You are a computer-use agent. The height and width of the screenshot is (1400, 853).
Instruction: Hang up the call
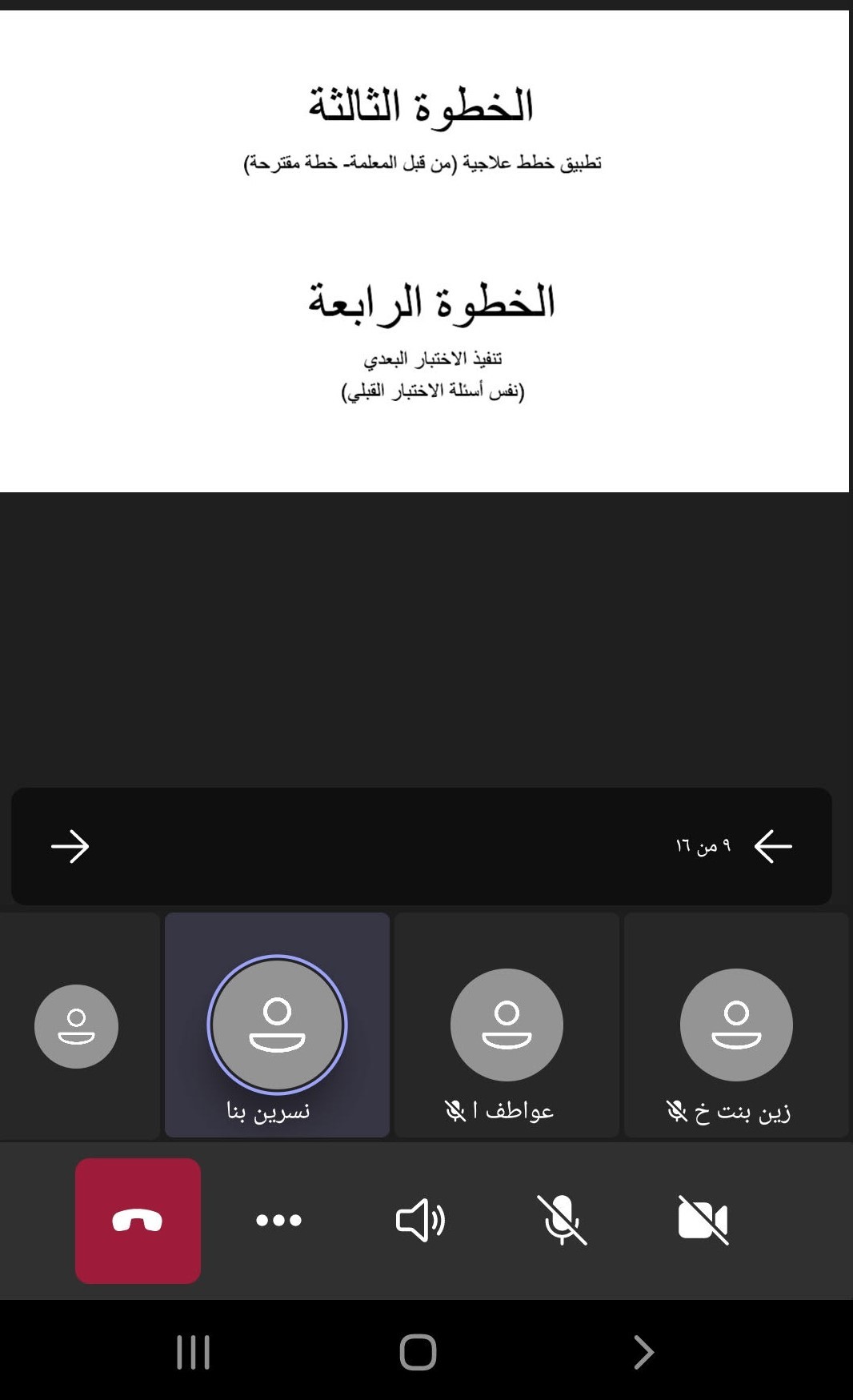tap(138, 1221)
